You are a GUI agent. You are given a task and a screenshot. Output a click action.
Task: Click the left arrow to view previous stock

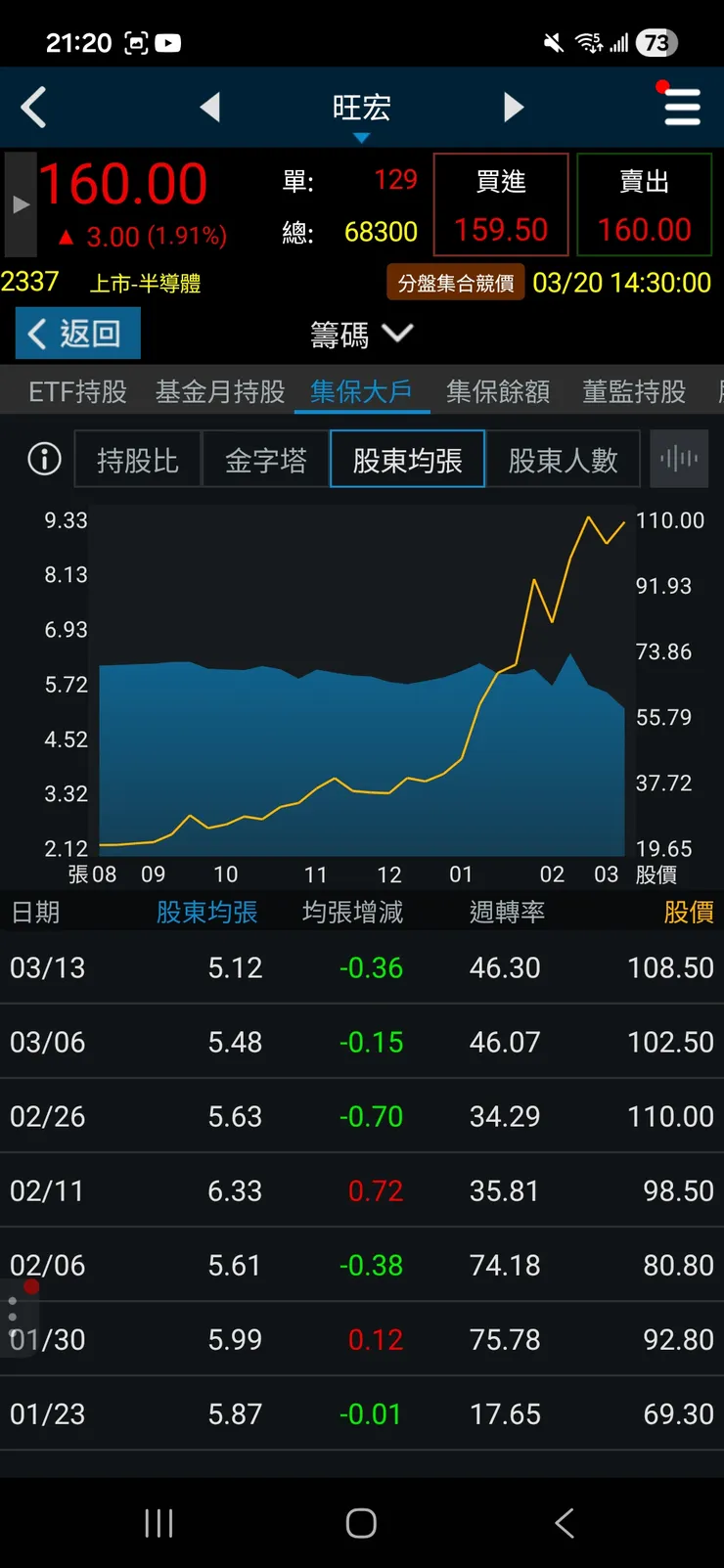pyautogui.click(x=210, y=108)
